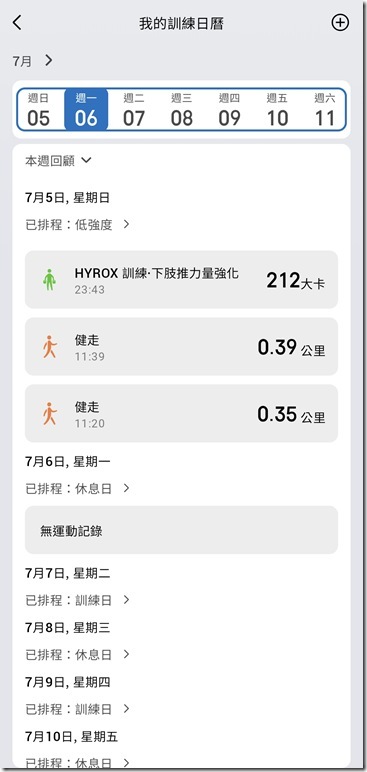
Task: Open the HYROX 訓練 212大卡 workout card
Action: click(x=181, y=280)
